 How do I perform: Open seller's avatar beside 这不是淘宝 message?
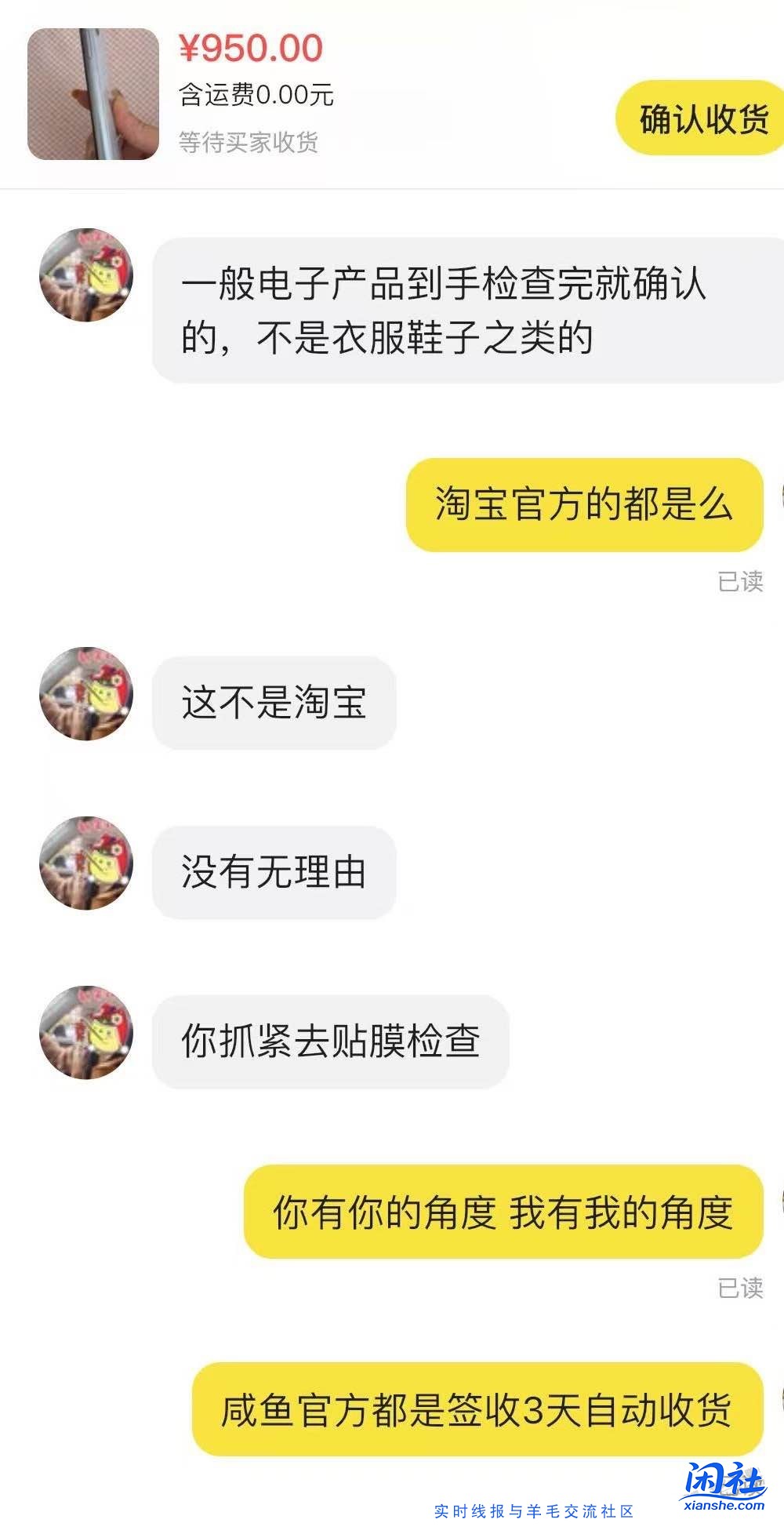[86, 694]
